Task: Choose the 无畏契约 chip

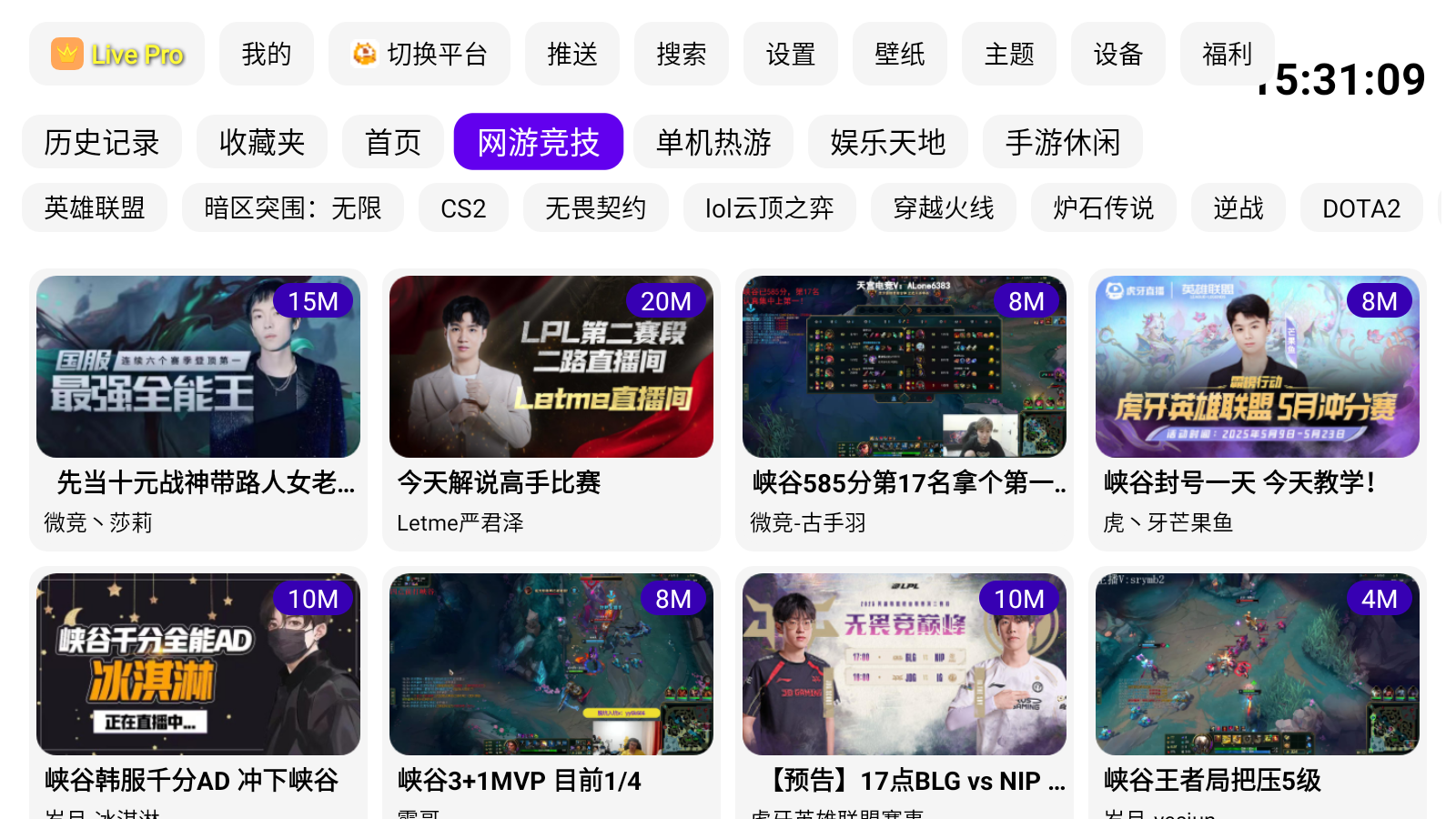Action: pos(596,208)
